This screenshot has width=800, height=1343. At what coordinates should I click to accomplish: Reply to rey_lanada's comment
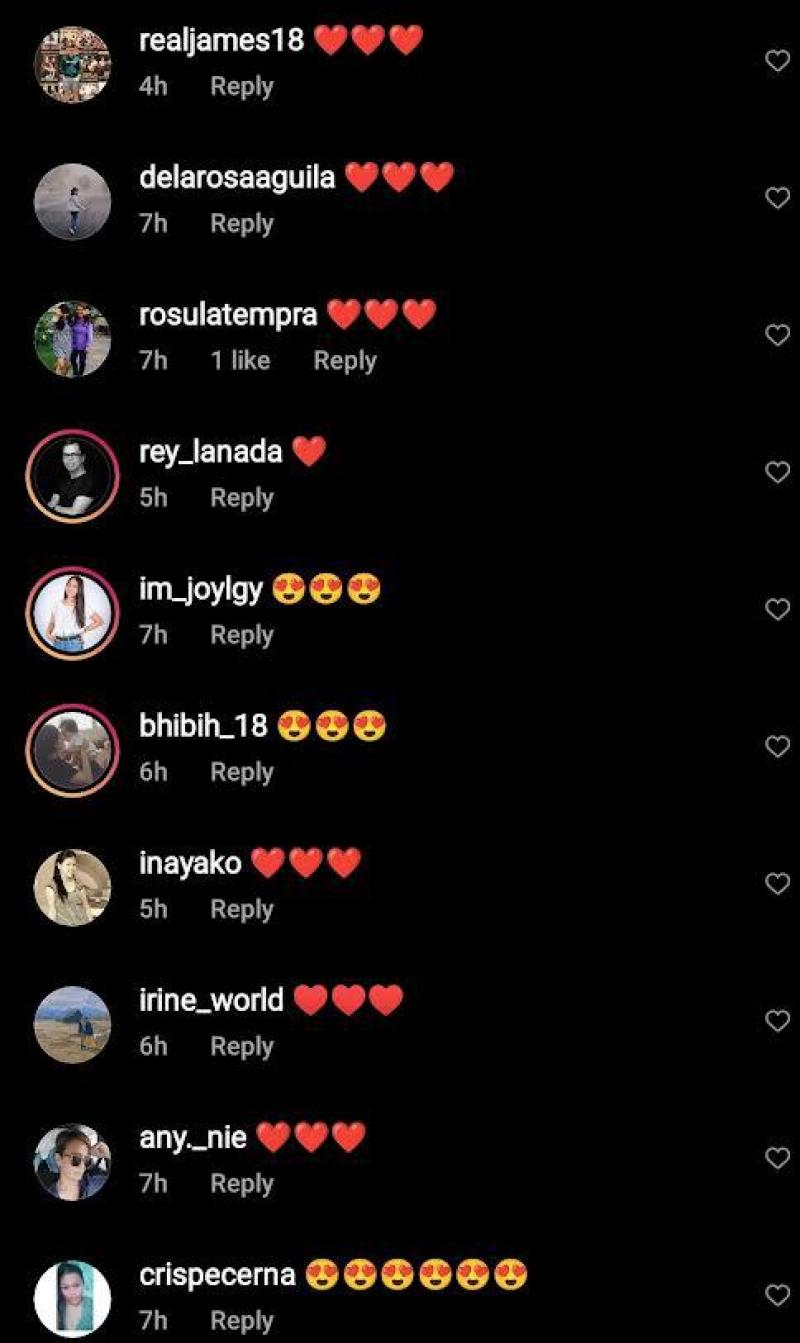point(241,498)
